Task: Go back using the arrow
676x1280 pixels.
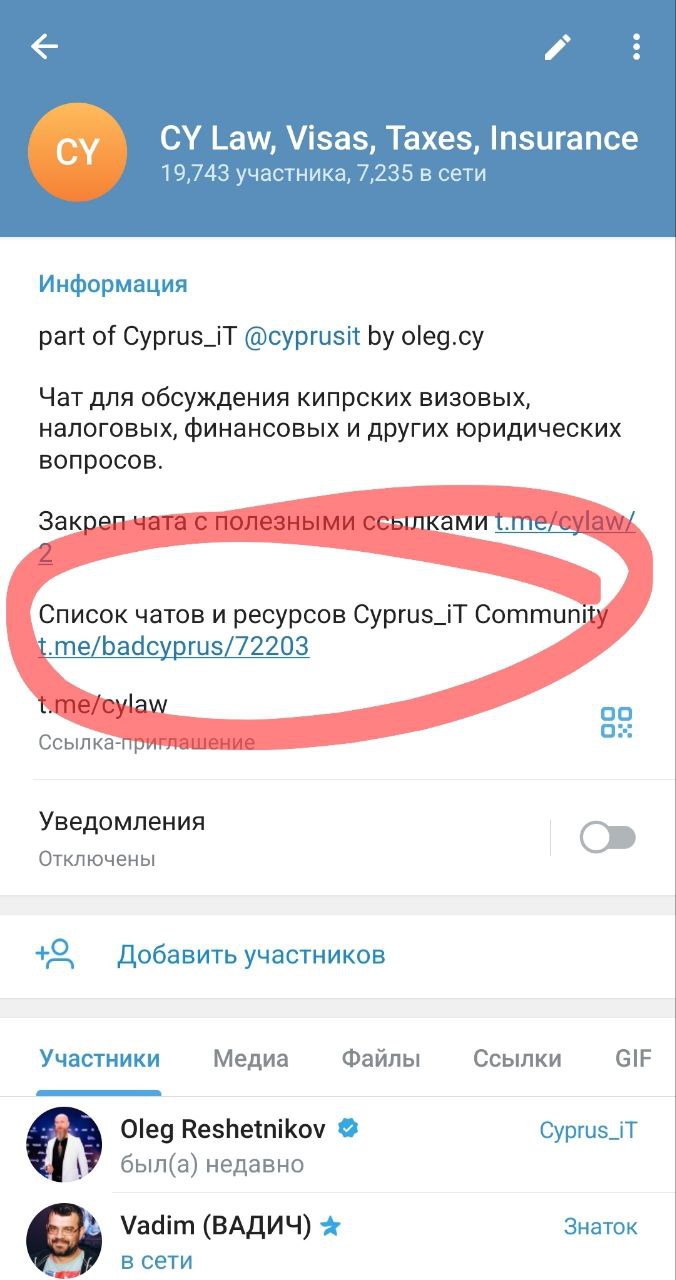Action: point(44,47)
